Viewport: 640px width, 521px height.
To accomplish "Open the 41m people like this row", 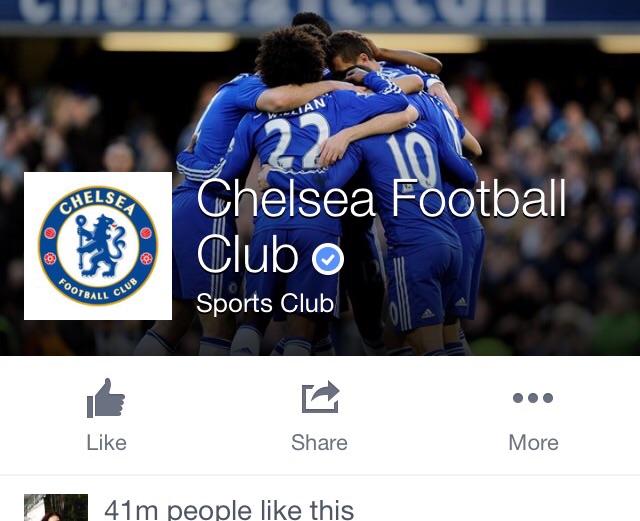I will [229, 508].
